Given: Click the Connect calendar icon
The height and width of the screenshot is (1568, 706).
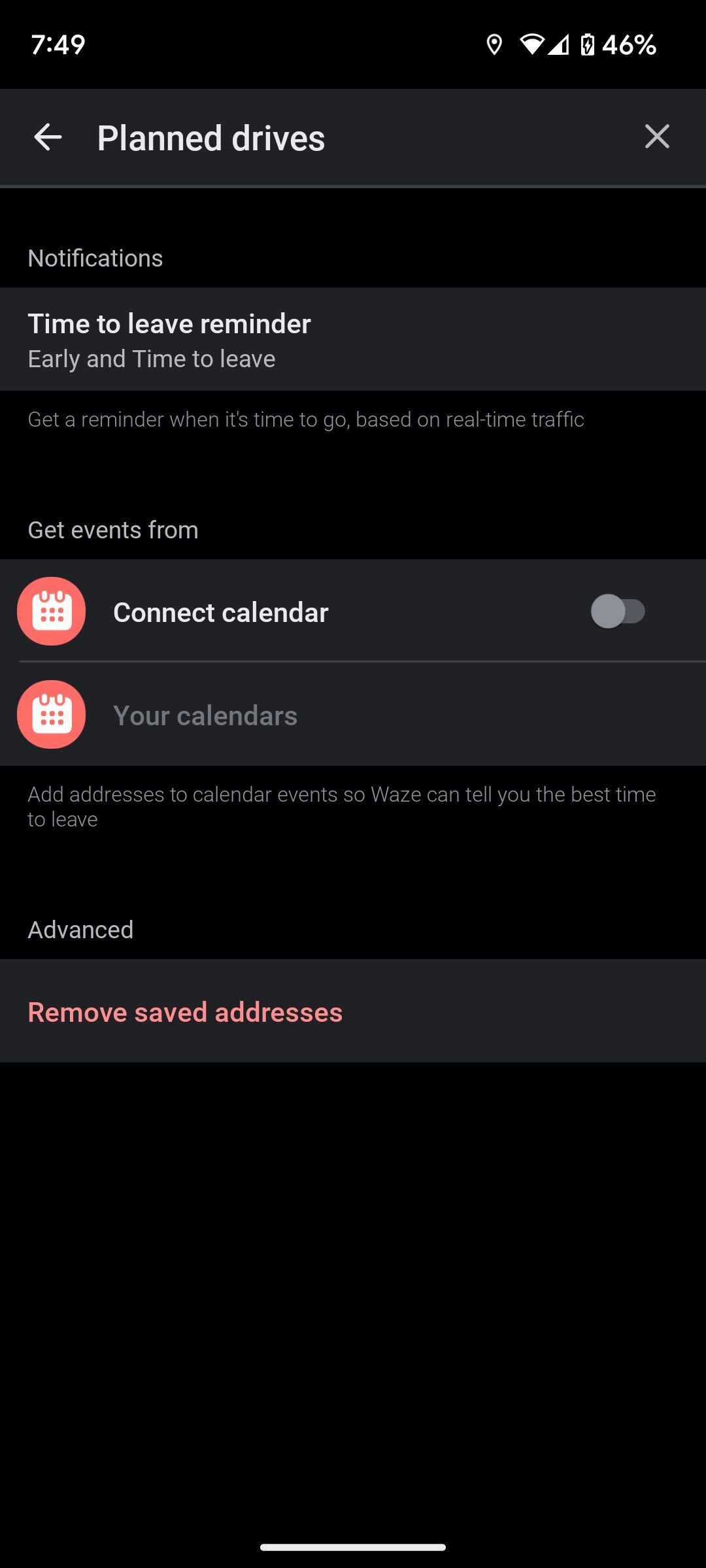Looking at the screenshot, I should coord(52,611).
